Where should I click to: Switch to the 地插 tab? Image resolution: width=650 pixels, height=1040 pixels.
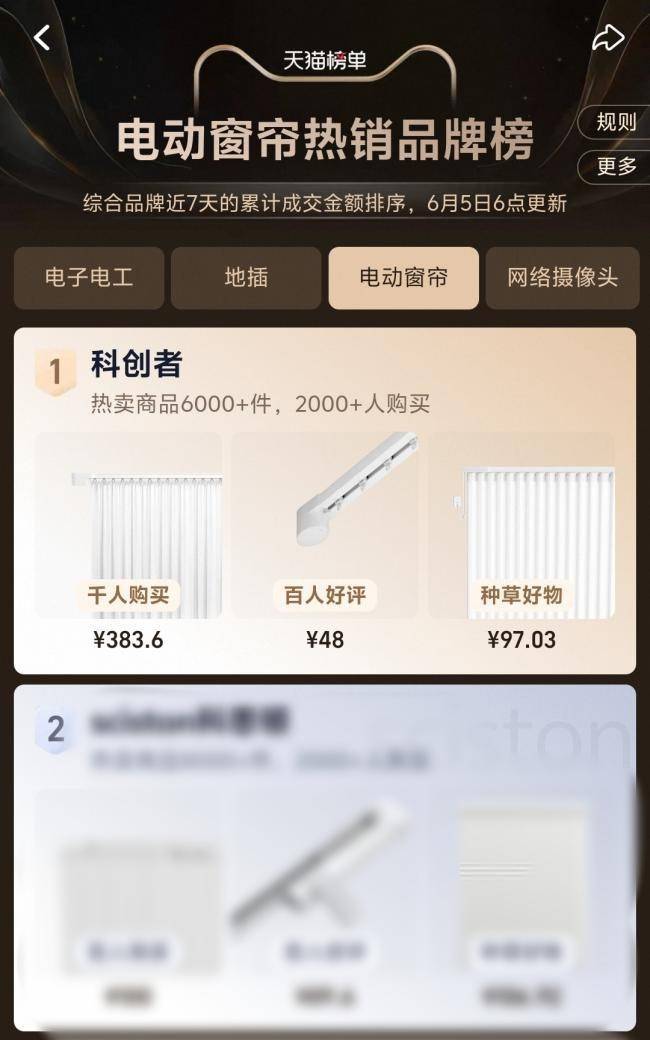pyautogui.click(x=246, y=278)
